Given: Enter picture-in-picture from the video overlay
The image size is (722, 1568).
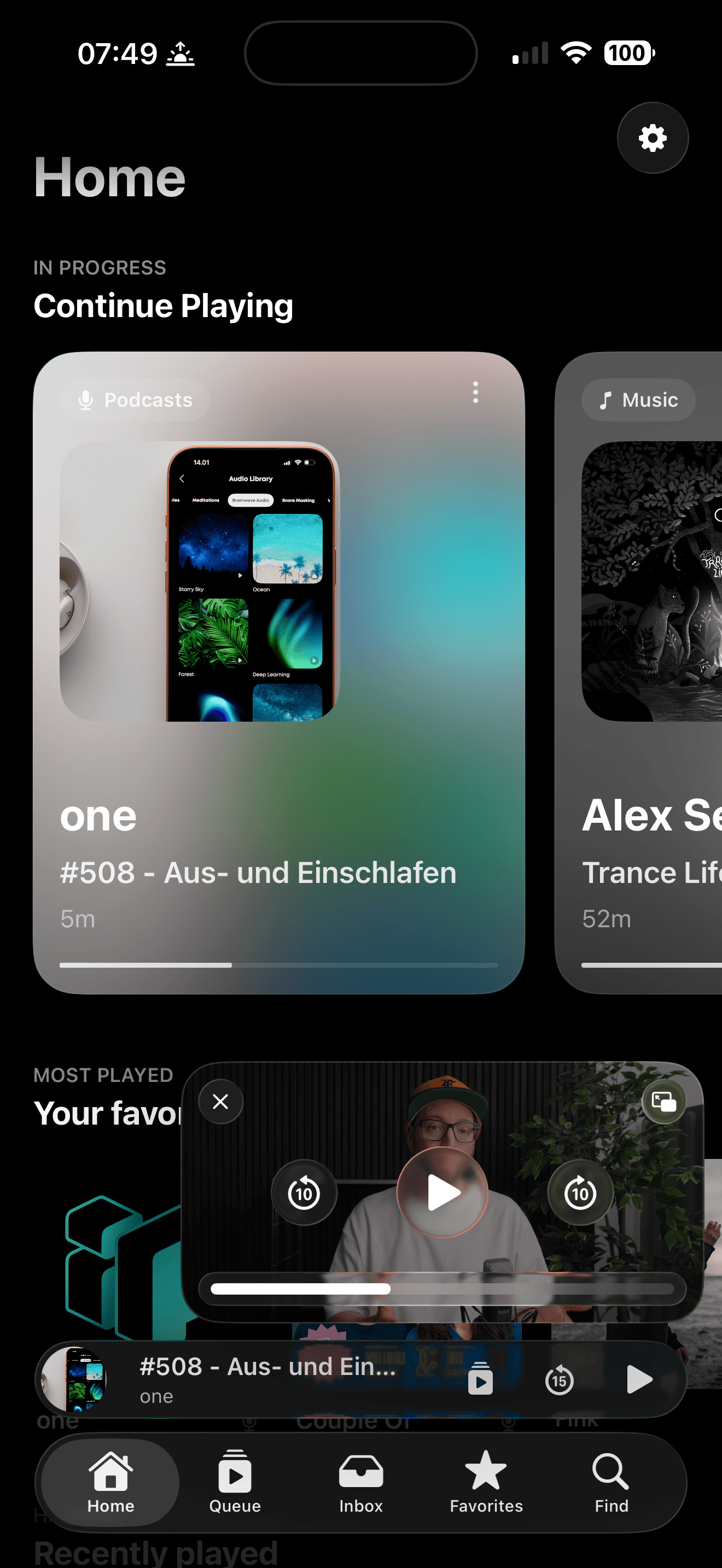Looking at the screenshot, I should point(663,1101).
